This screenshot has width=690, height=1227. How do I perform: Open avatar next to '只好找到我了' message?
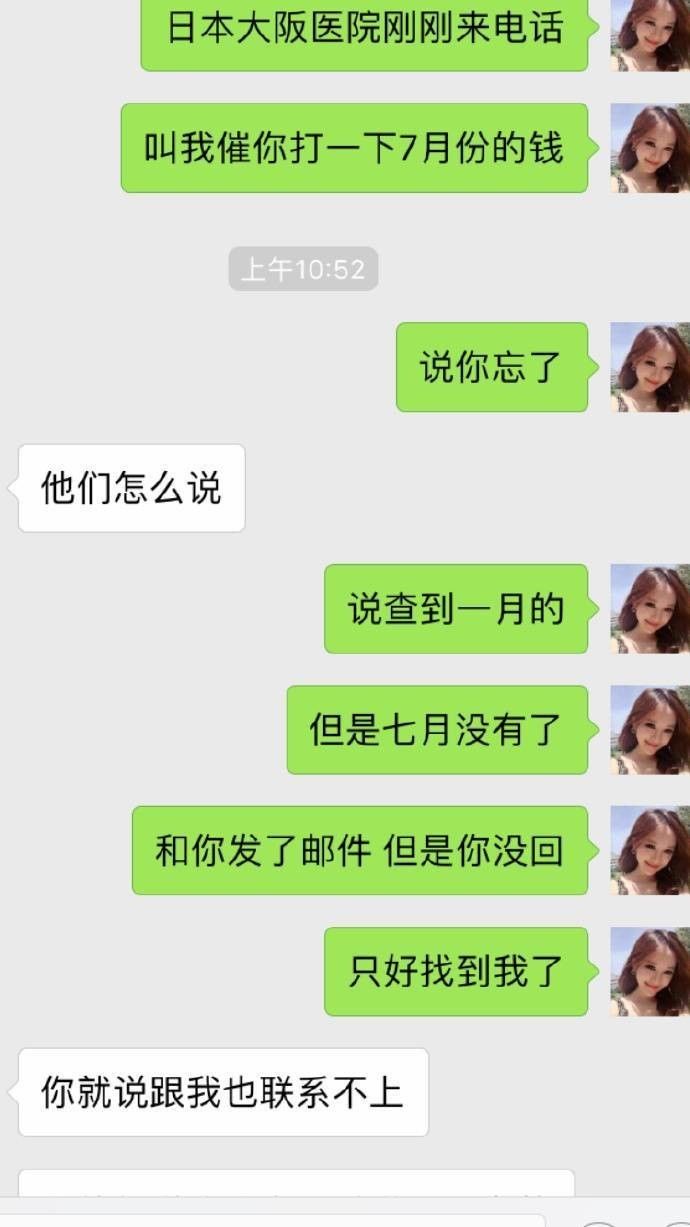point(650,972)
